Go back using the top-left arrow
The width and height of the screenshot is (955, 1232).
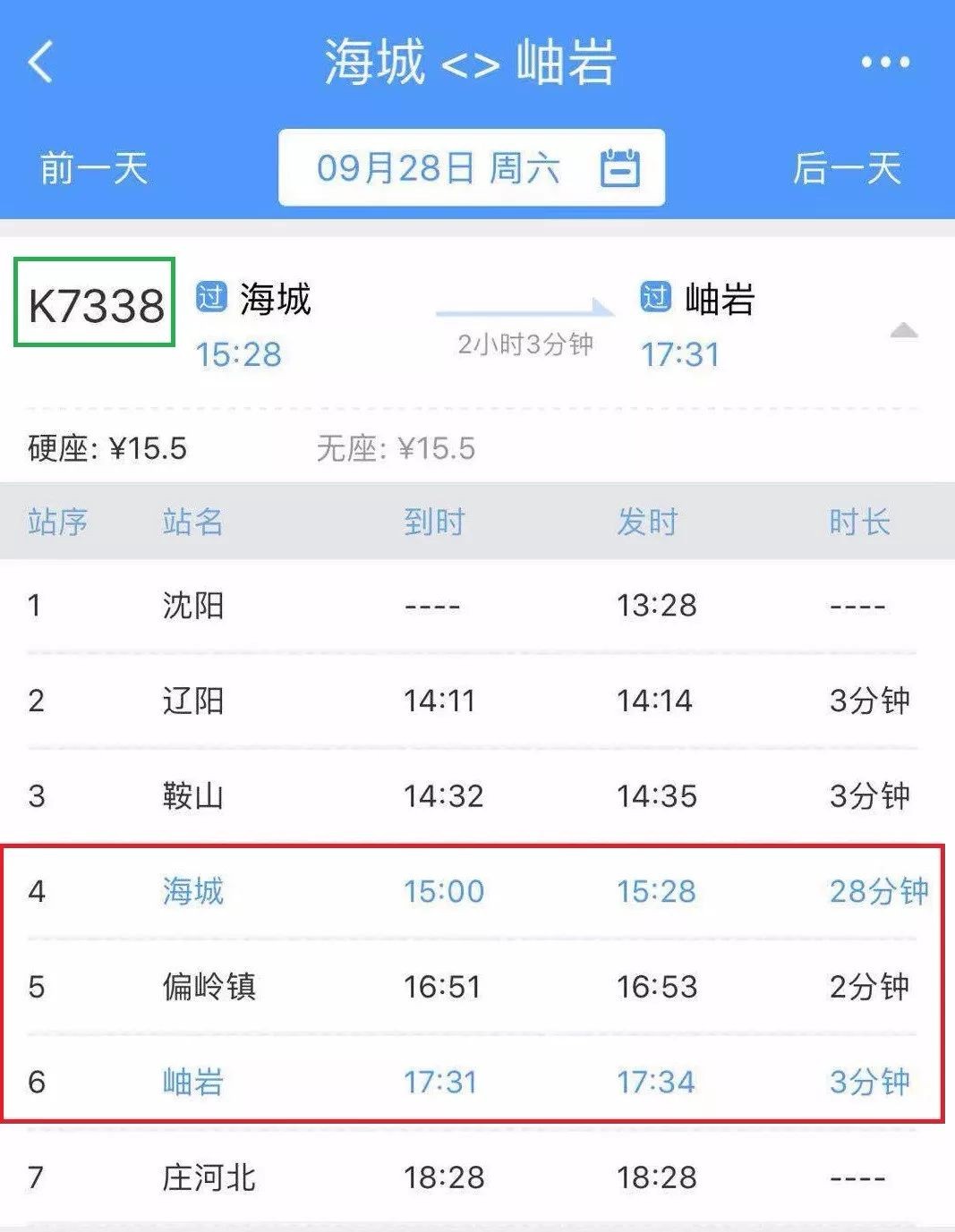pyautogui.click(x=41, y=63)
